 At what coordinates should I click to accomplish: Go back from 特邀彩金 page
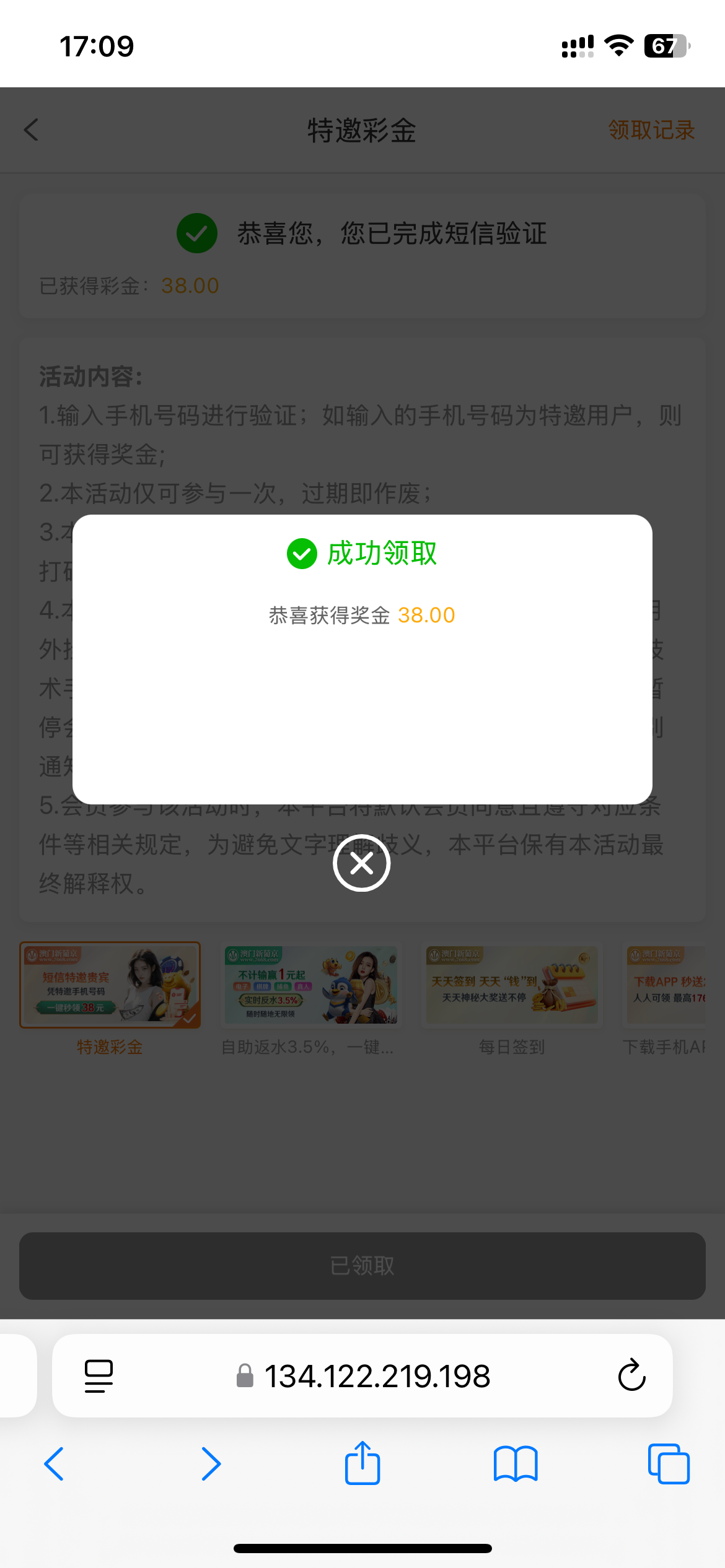(32, 130)
